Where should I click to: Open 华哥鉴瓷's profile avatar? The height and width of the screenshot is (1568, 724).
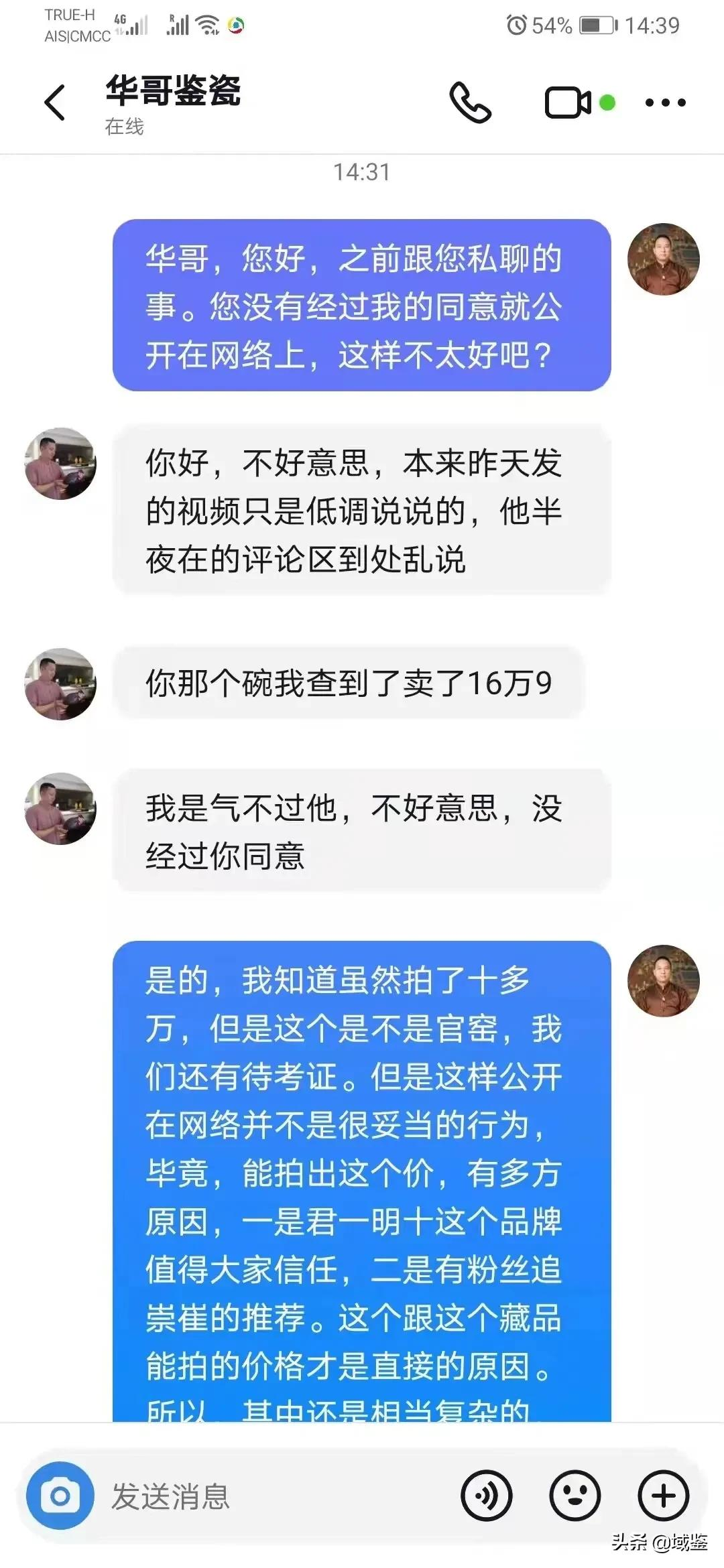click(x=59, y=462)
